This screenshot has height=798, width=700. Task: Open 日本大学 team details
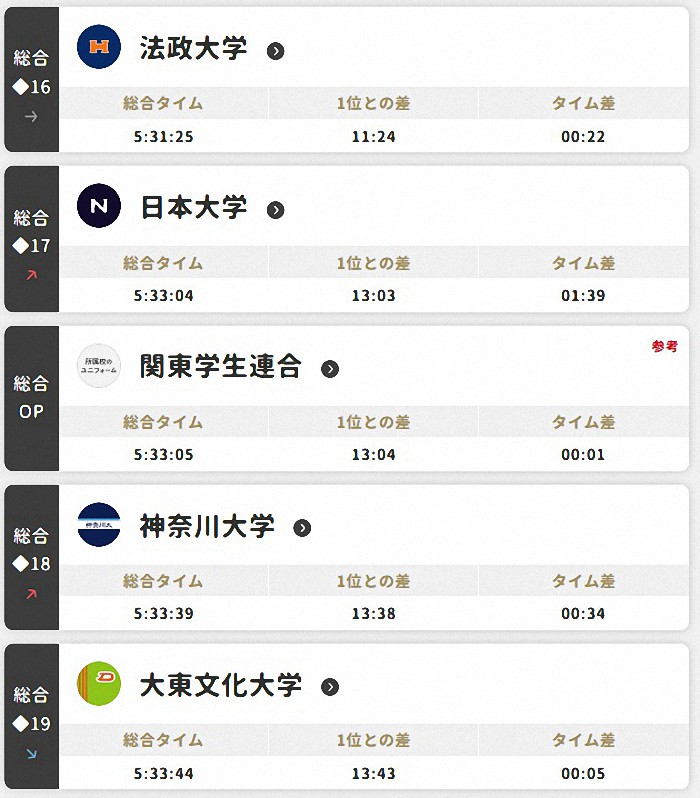276,210
